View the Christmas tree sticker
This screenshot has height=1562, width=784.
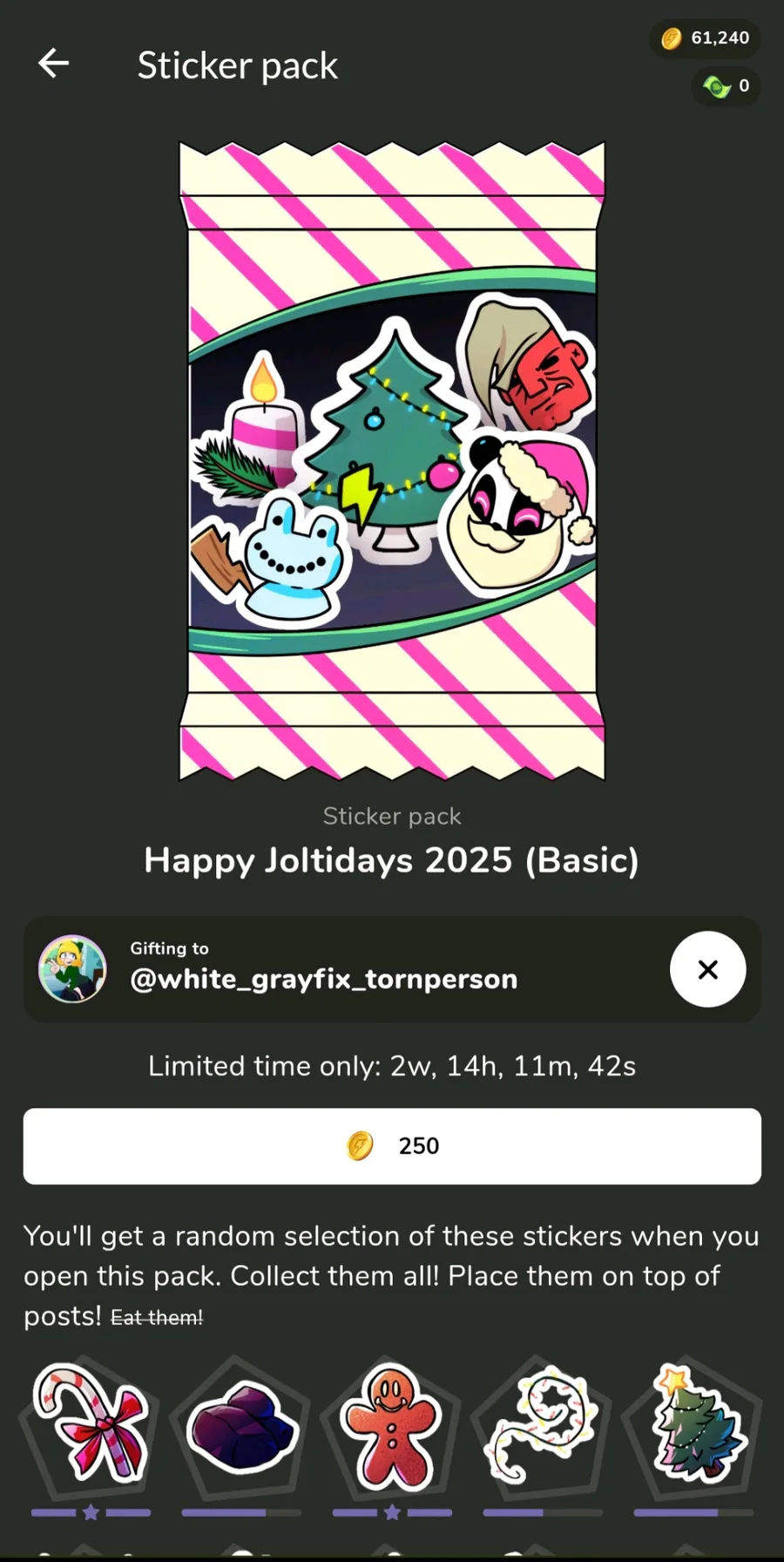tap(693, 1425)
